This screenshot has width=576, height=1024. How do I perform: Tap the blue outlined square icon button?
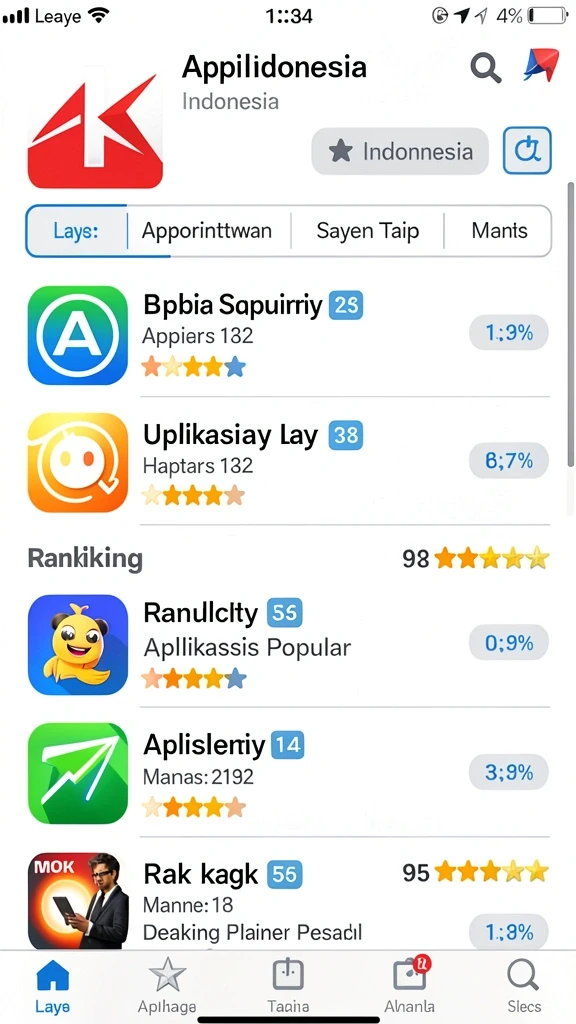point(527,151)
